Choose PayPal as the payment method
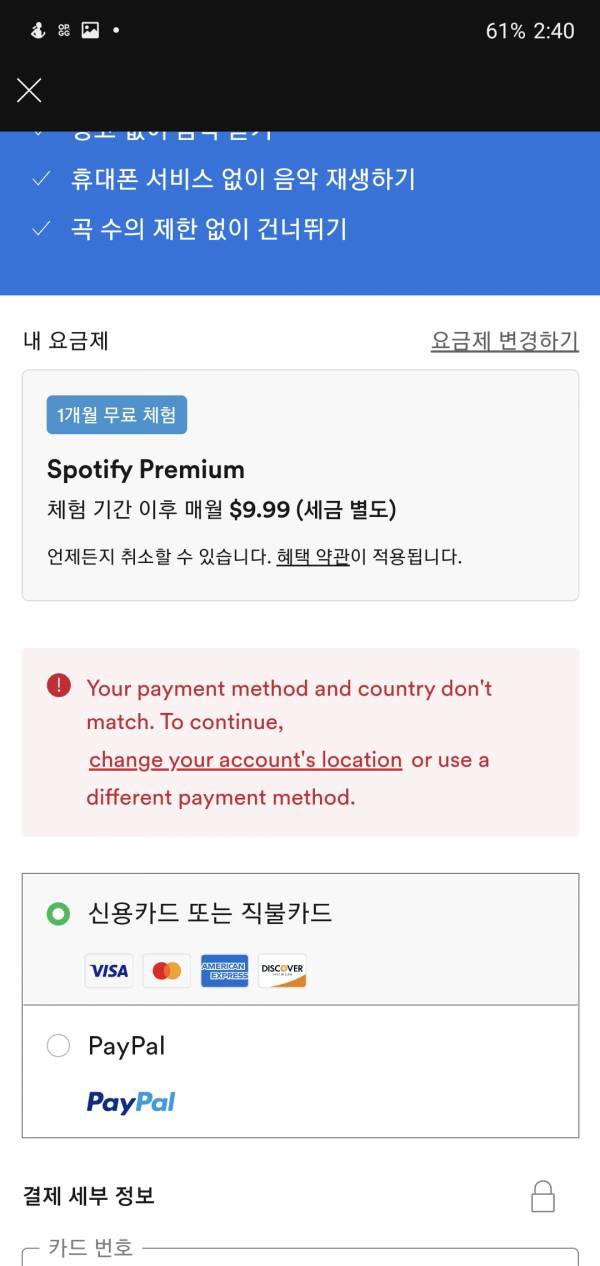This screenshot has height=1266, width=600. (x=59, y=1046)
